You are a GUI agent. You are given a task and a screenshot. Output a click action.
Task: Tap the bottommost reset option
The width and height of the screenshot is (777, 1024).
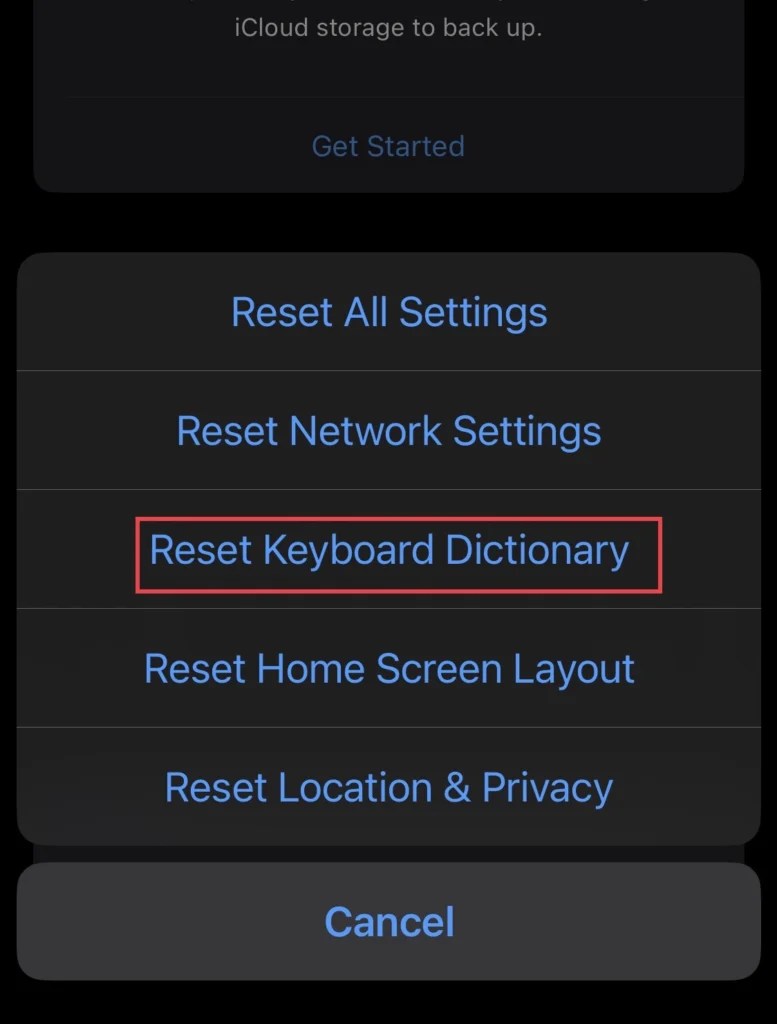(388, 787)
